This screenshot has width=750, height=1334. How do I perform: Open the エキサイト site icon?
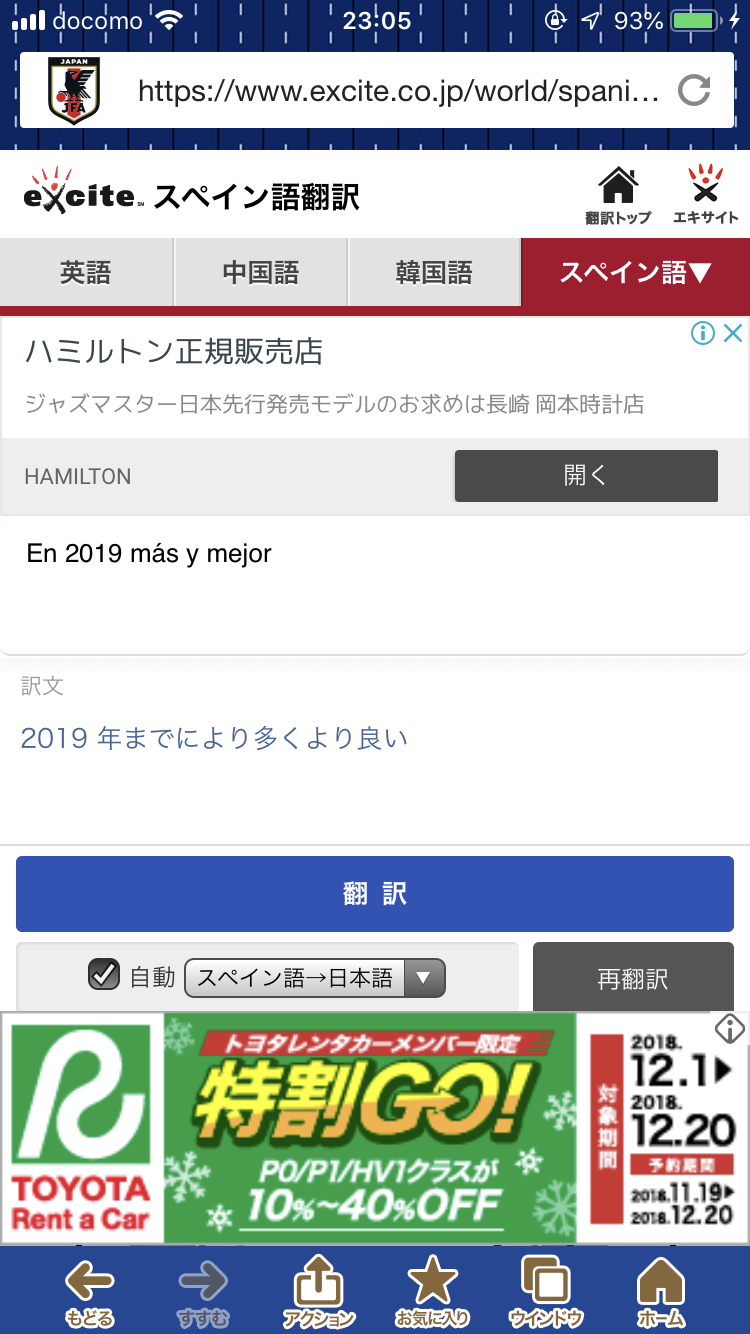pyautogui.click(x=705, y=195)
